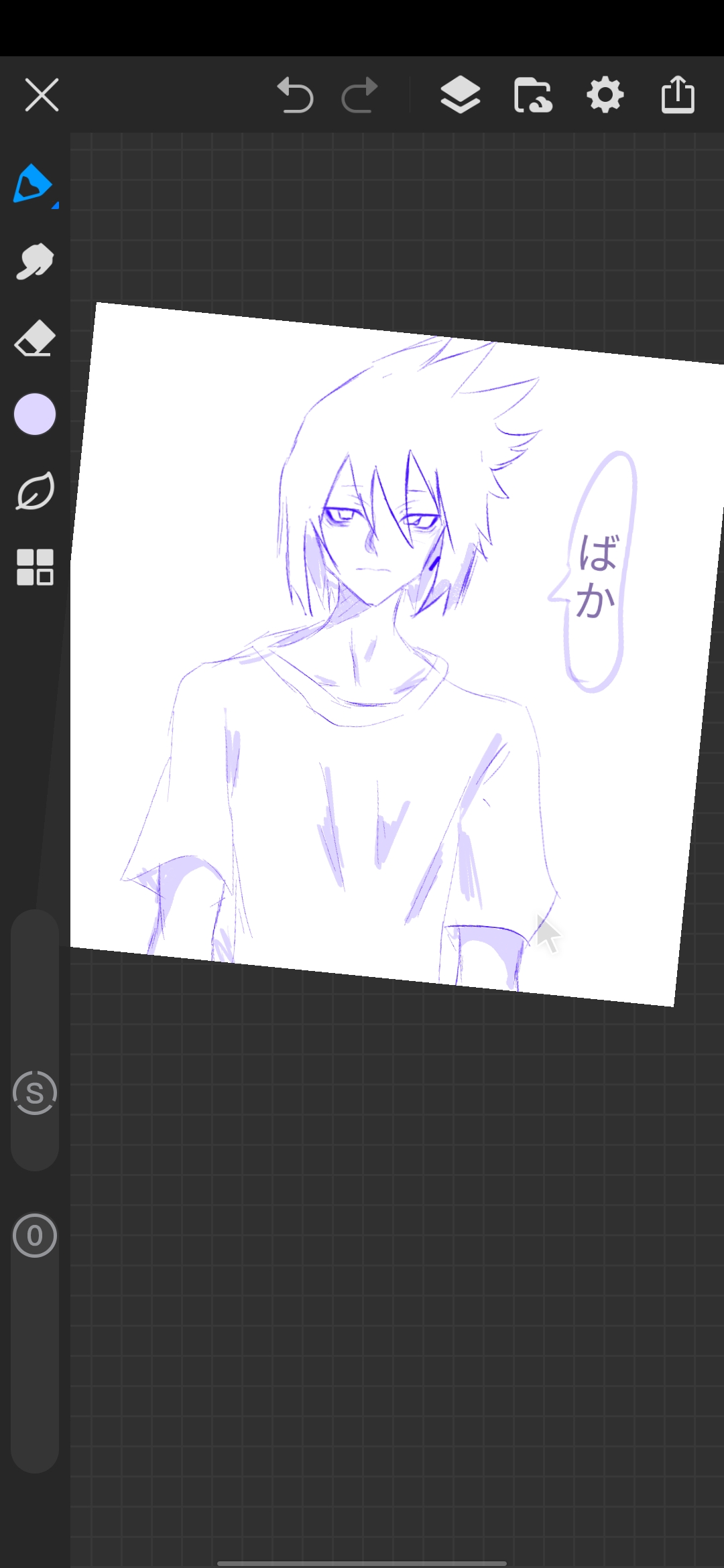The width and height of the screenshot is (724, 1568).
Task: Open canvas settings gear
Action: [x=605, y=94]
